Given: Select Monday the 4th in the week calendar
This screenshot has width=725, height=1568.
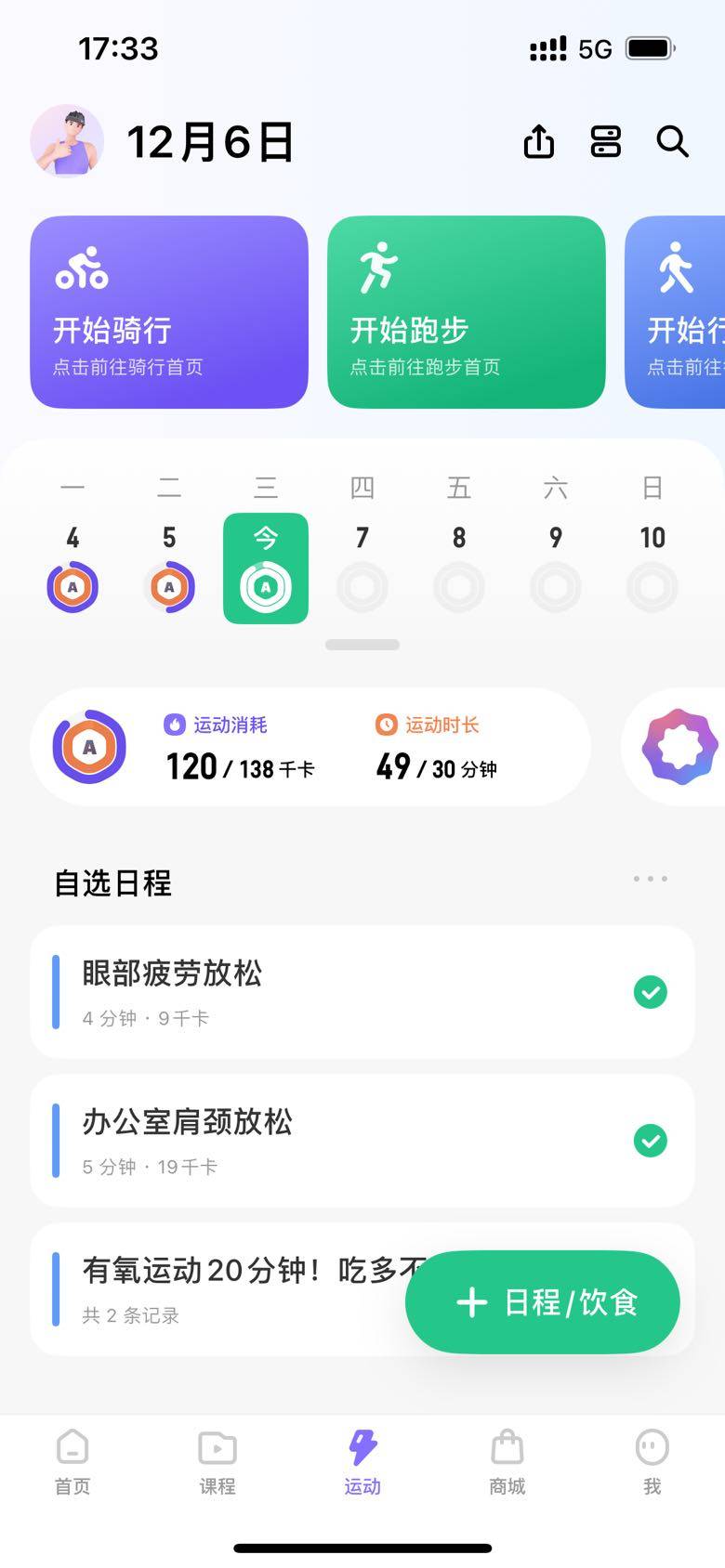Looking at the screenshot, I should coord(72,568).
